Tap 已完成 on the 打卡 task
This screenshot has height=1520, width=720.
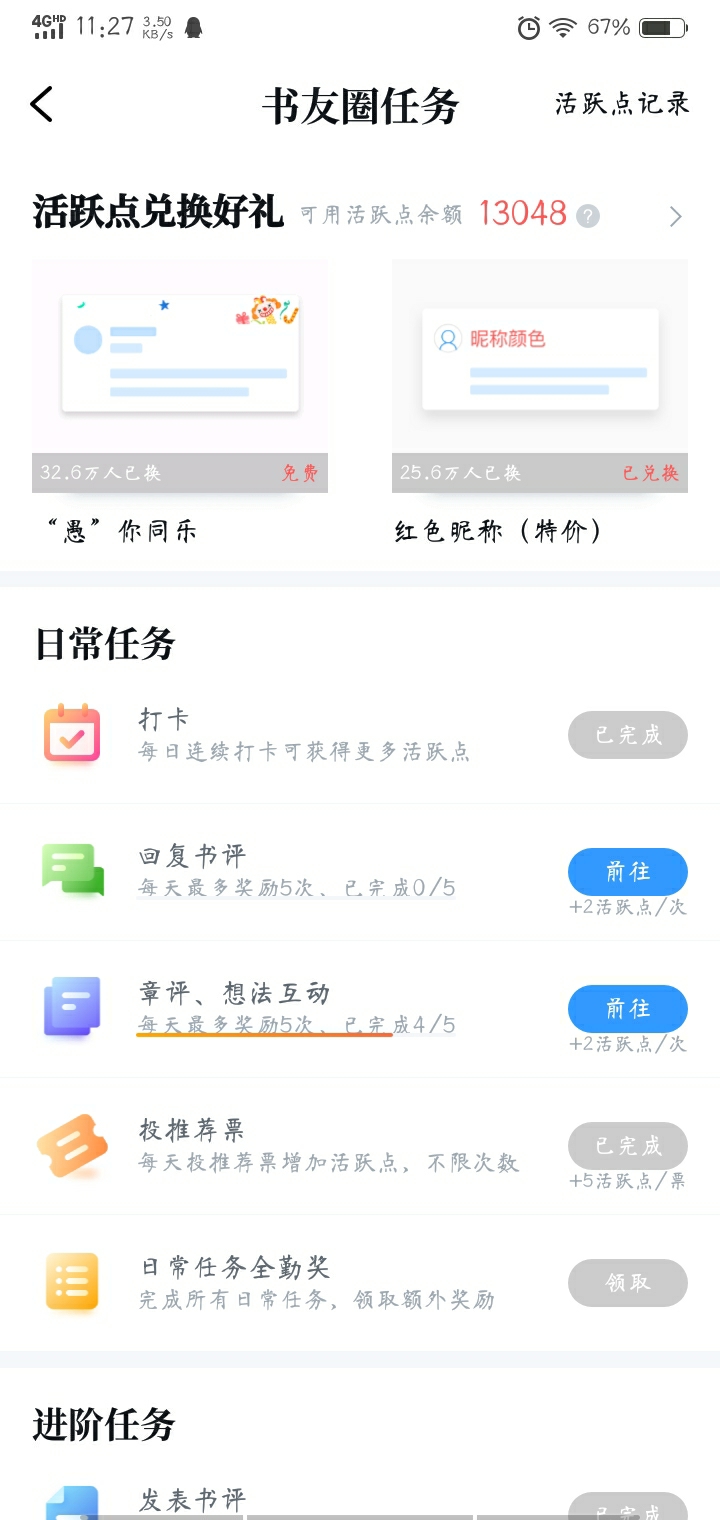click(627, 735)
